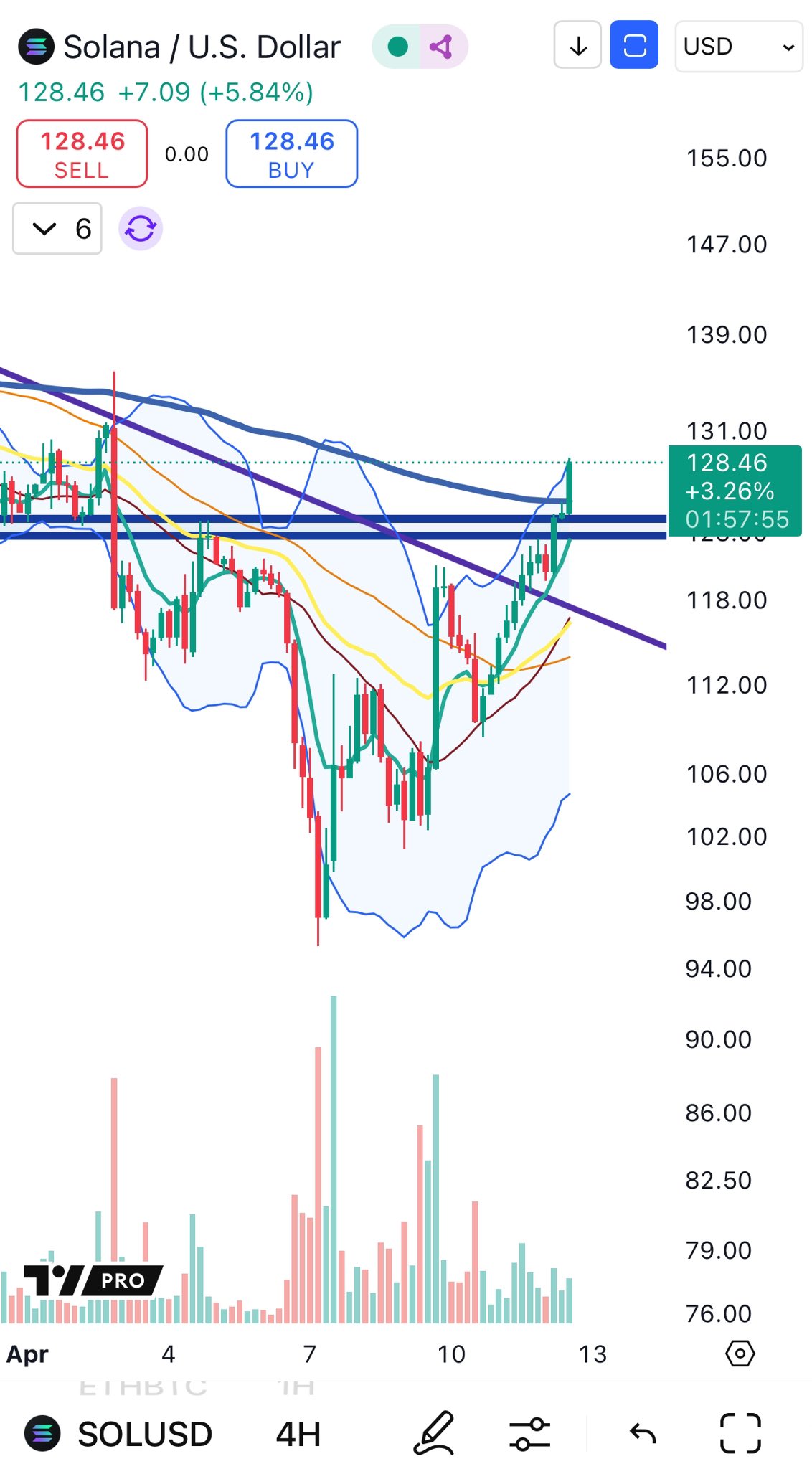
Task: Tap the blue chart layout button
Action: pos(634,45)
